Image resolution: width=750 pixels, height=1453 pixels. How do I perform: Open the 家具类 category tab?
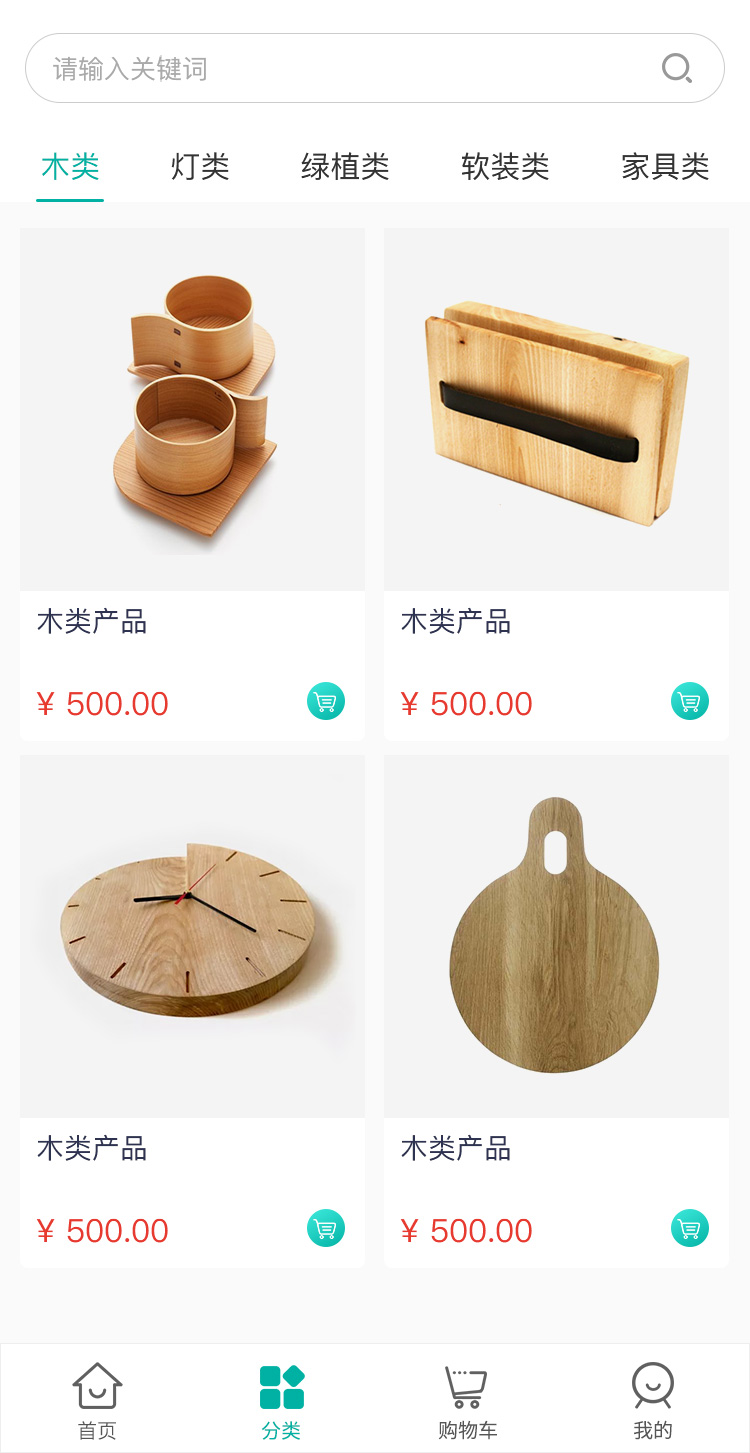coord(665,166)
